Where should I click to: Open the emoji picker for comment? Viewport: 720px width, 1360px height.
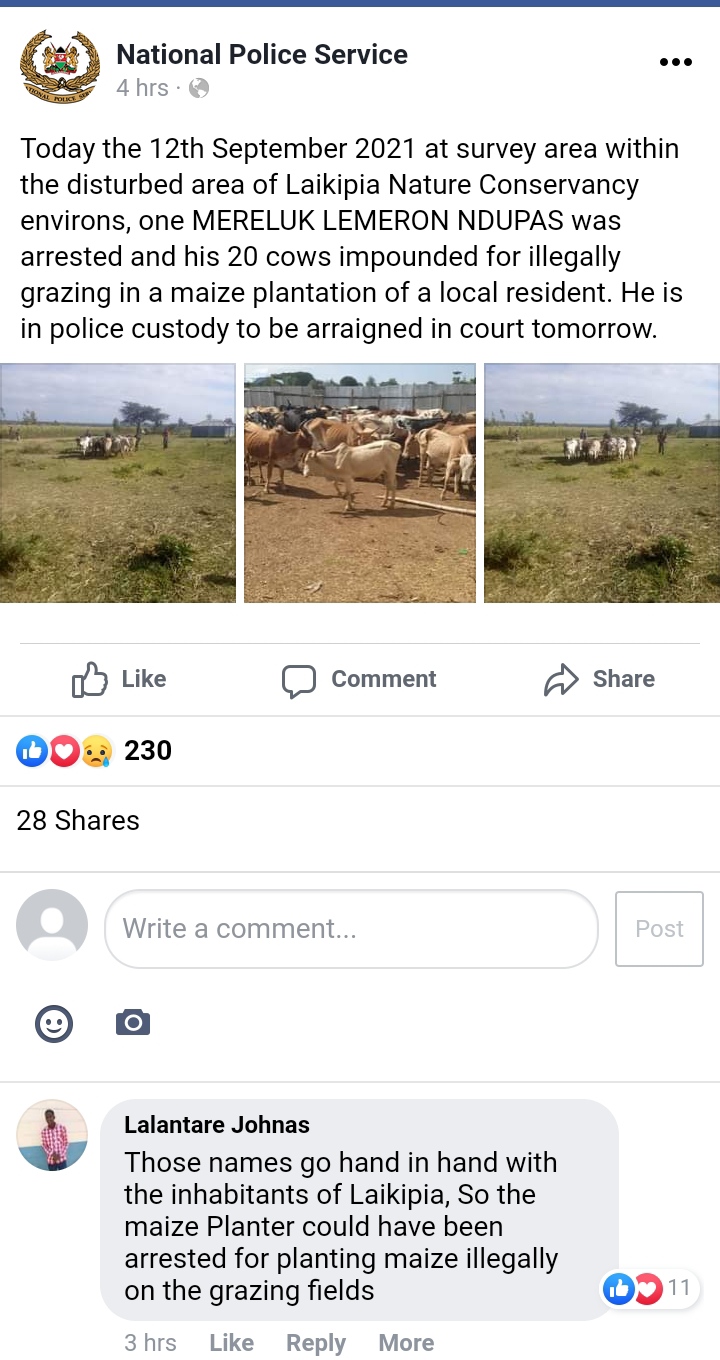pyautogui.click(x=54, y=1023)
